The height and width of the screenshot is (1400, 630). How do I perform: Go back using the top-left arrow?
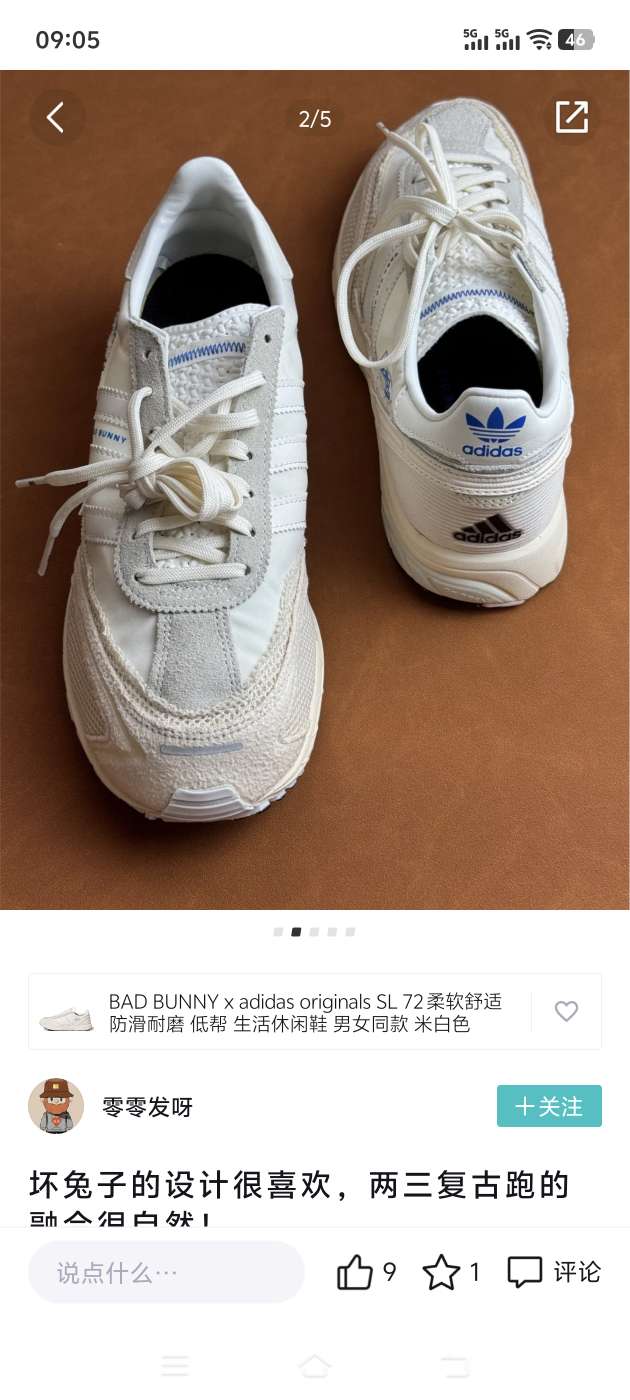[55, 118]
